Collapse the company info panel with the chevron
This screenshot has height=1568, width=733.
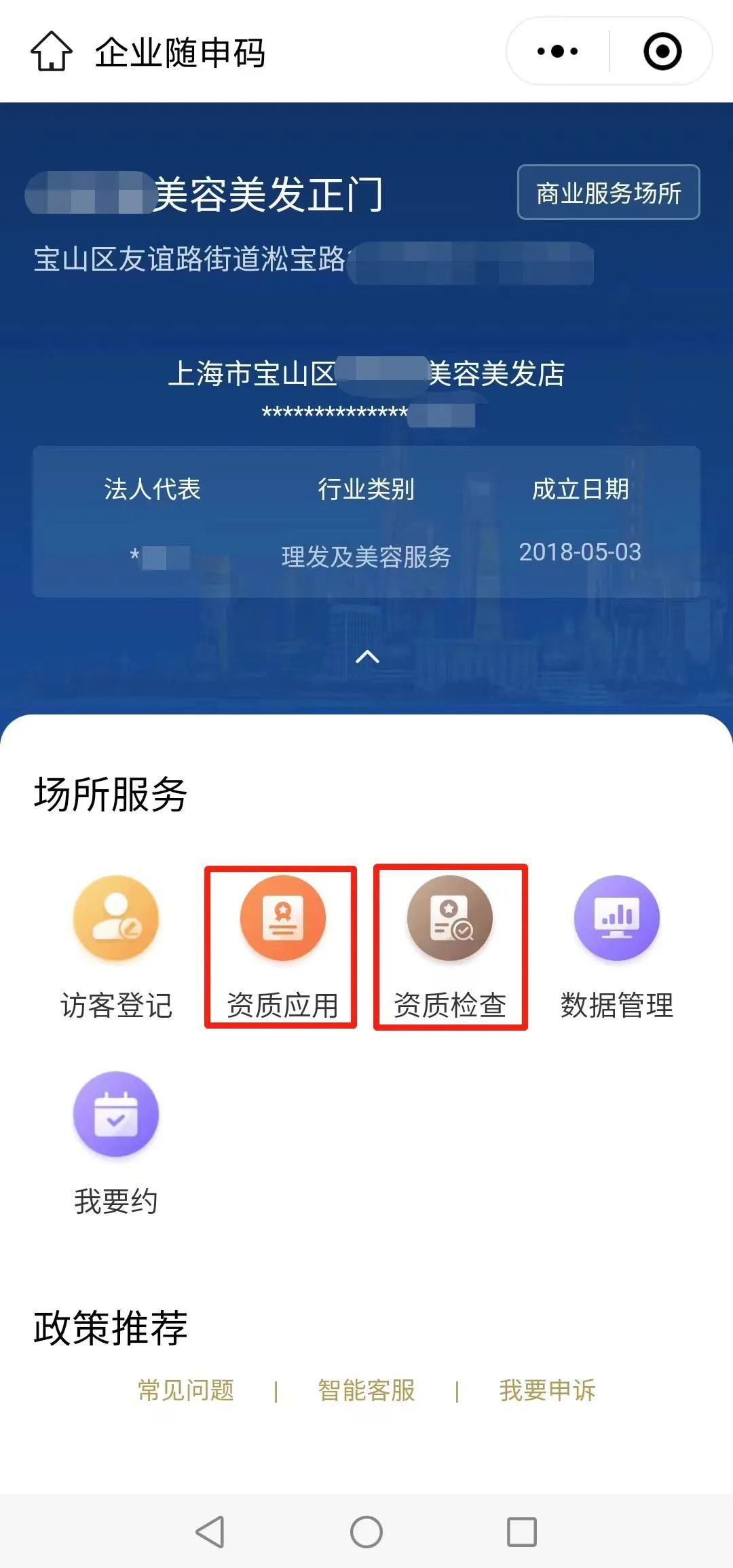point(367,656)
